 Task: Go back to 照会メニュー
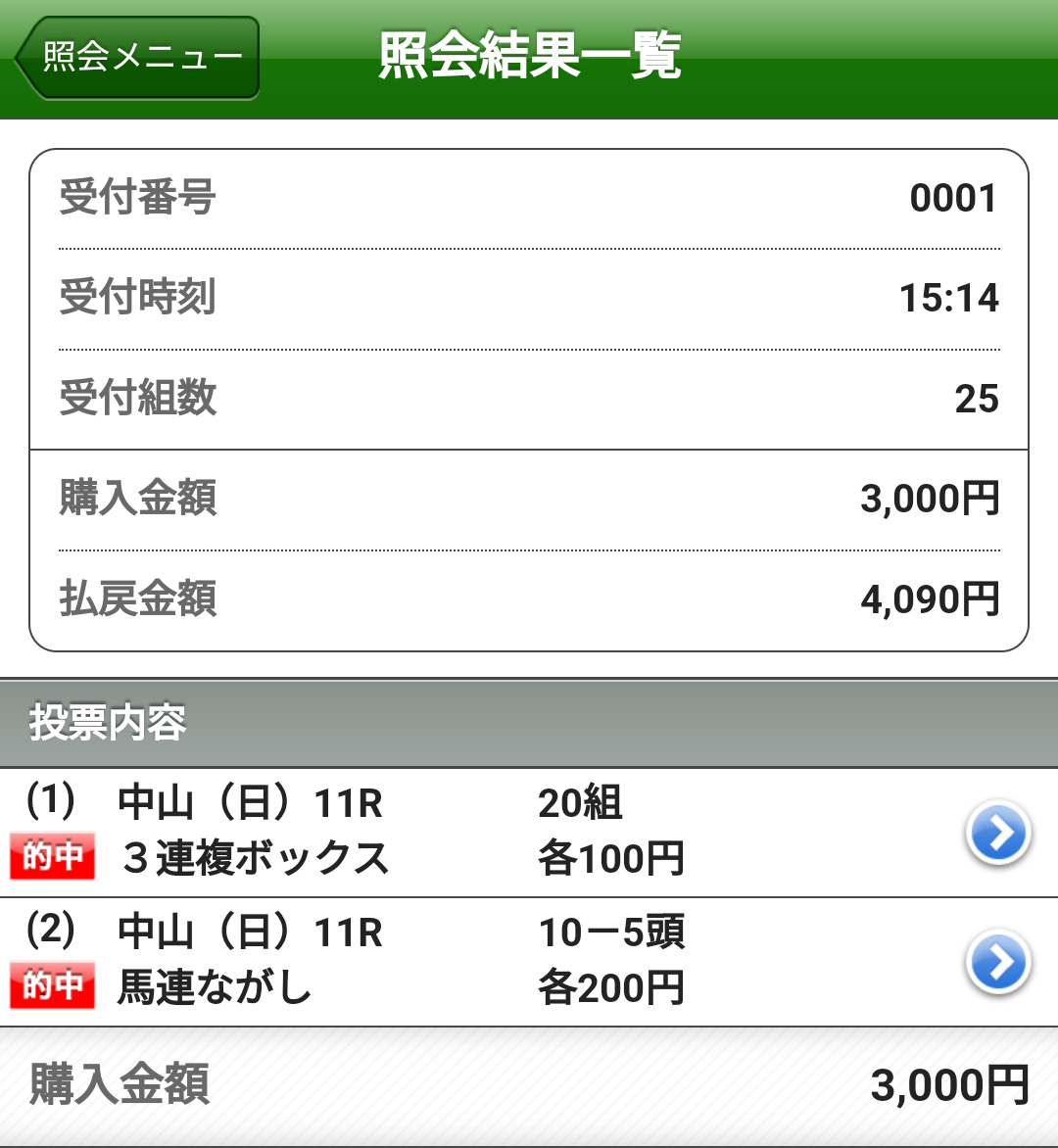[137, 58]
